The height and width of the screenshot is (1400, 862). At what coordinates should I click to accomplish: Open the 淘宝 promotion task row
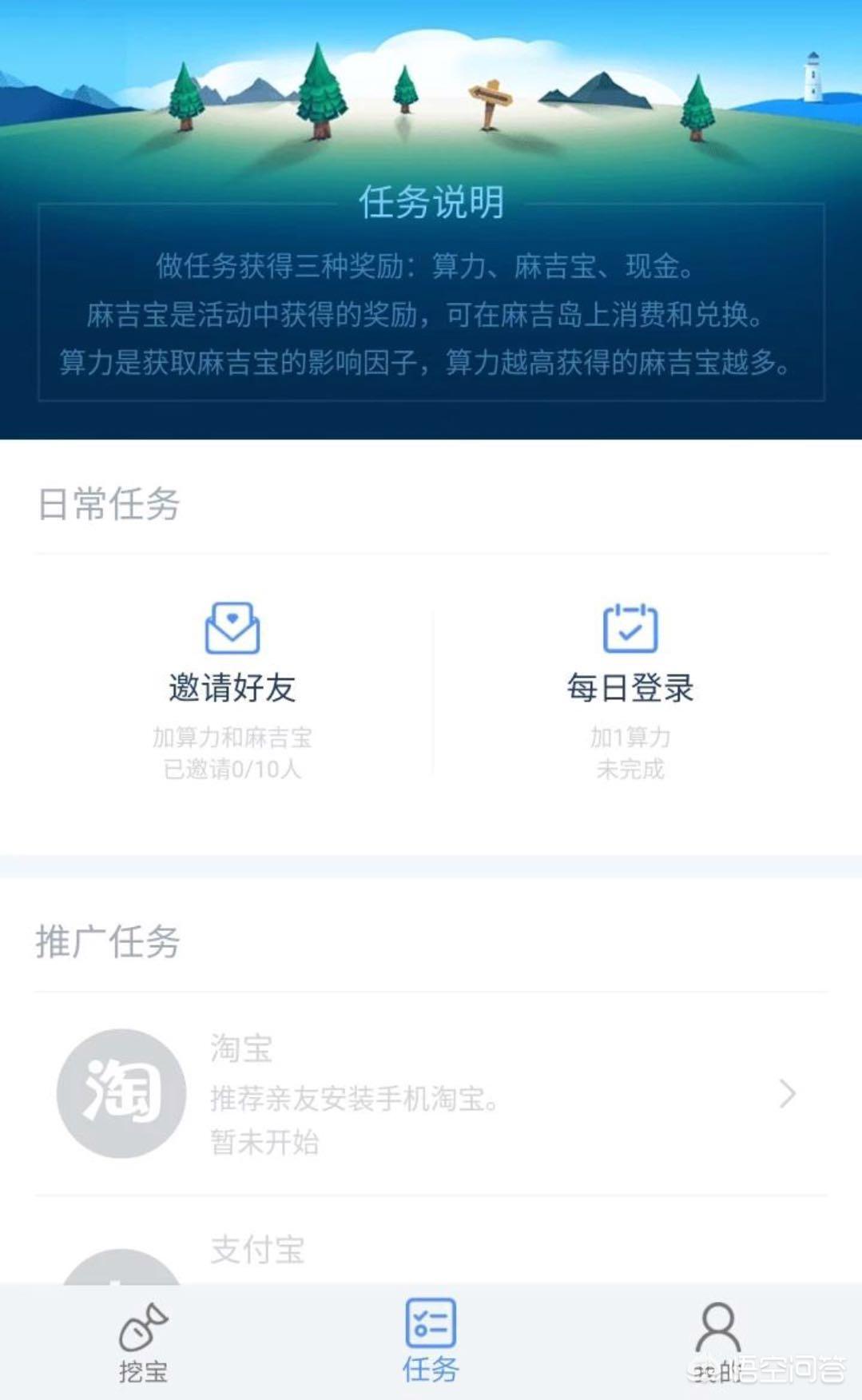click(x=430, y=1093)
